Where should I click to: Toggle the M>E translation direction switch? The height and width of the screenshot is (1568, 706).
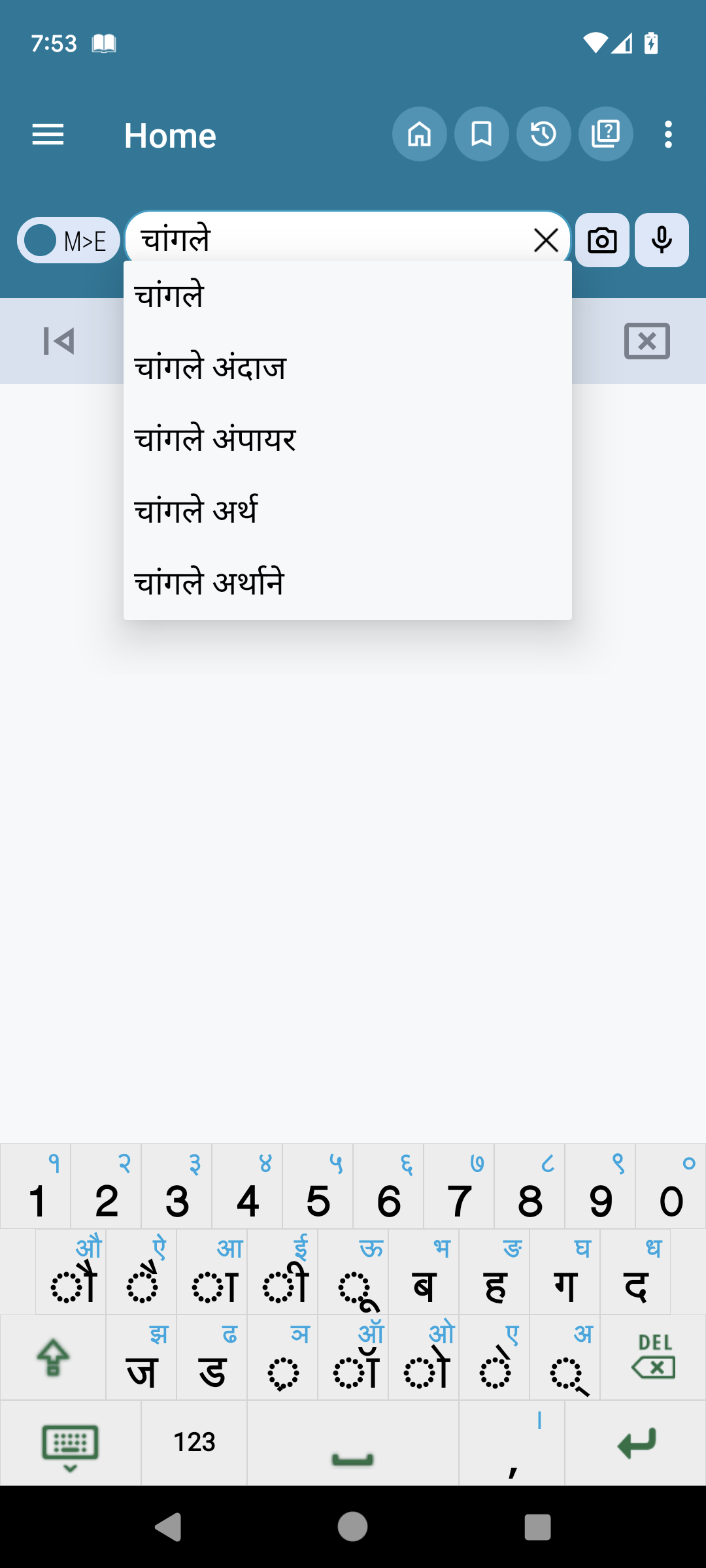point(67,240)
